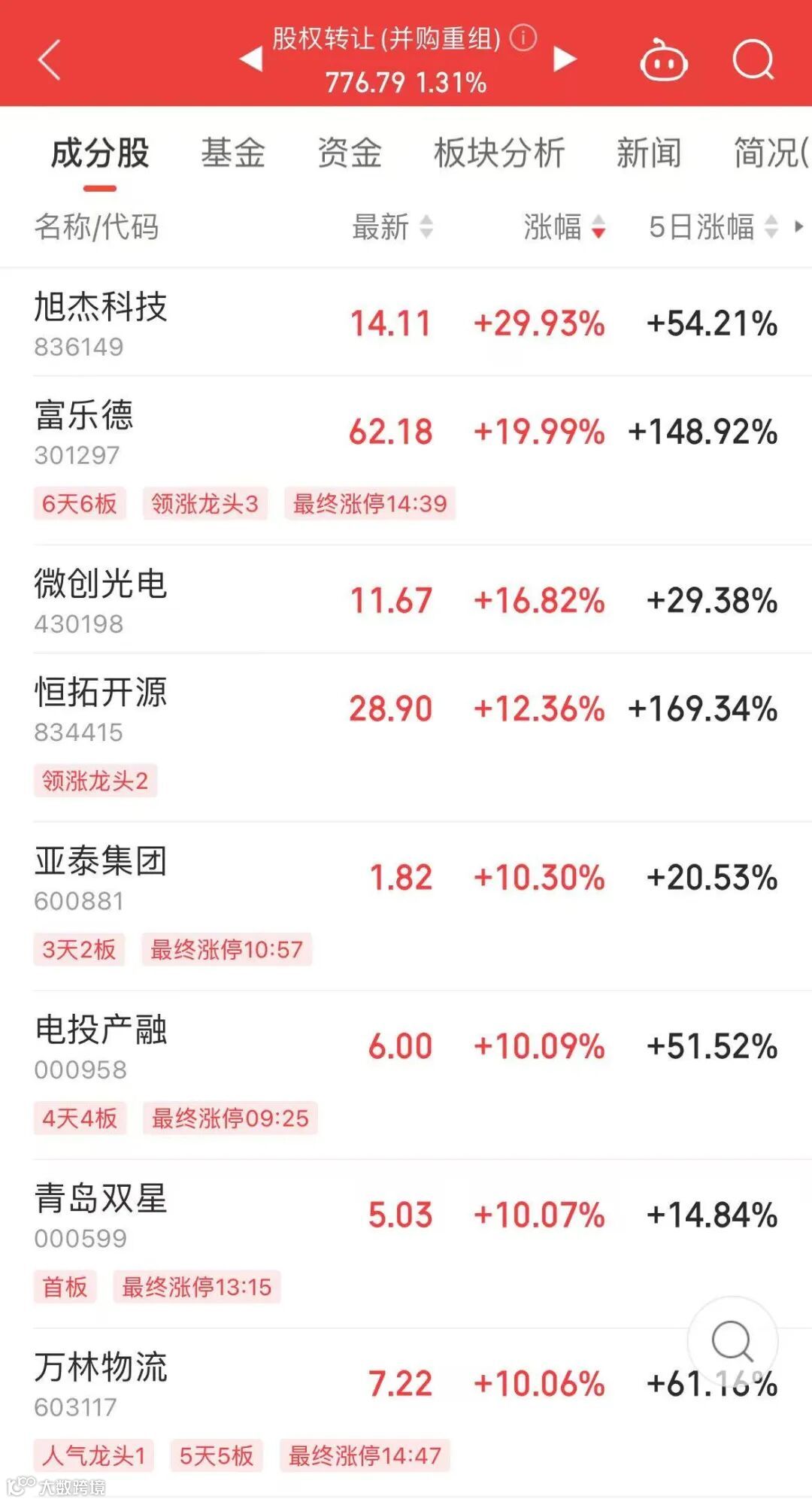Open the info icon beside 股权转让(并购重组)
This screenshot has width=812, height=1502.
523,38
